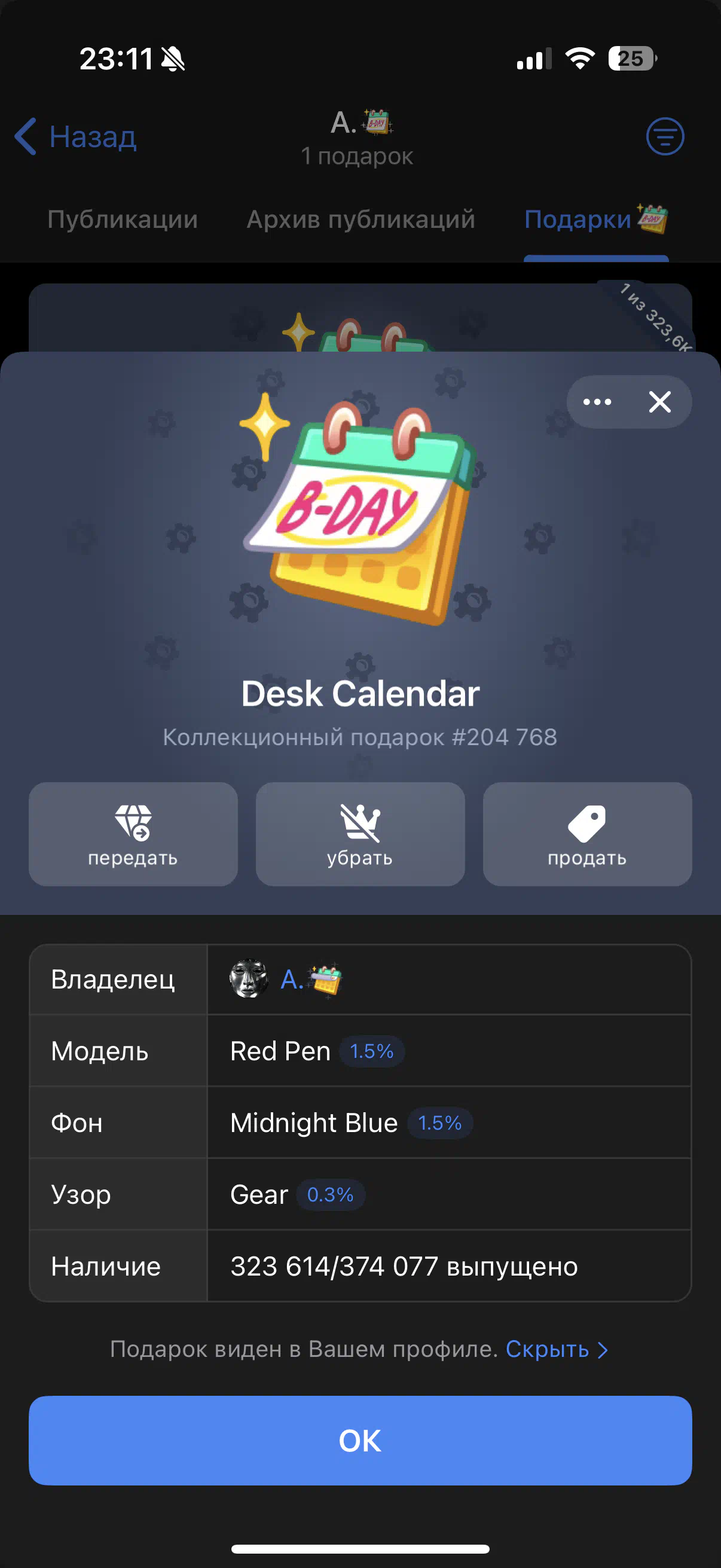Tap the Gear 0.3% rarity badge
This screenshot has width=721, height=1568.
click(331, 1195)
